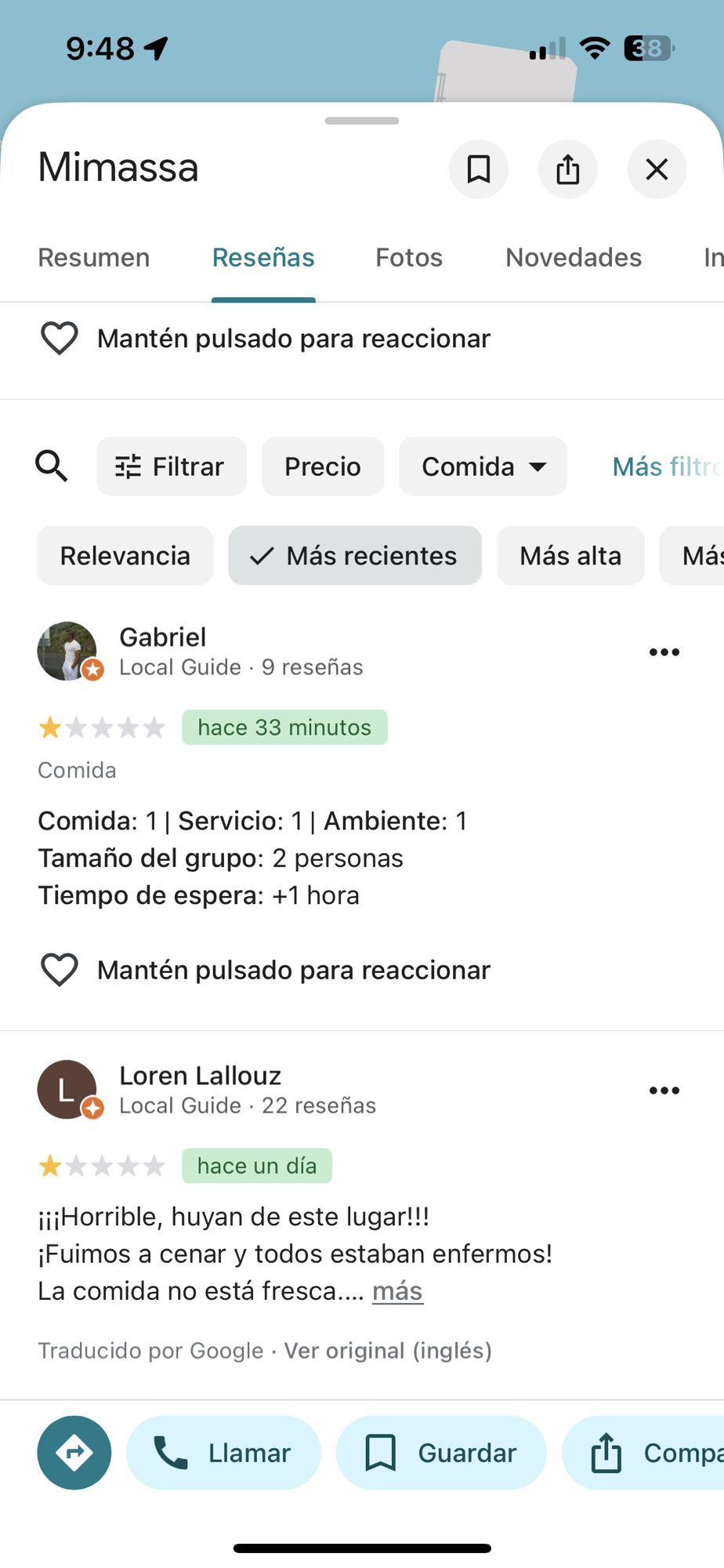The height and width of the screenshot is (1568, 724).
Task: Open the Novedades tab
Action: click(574, 258)
